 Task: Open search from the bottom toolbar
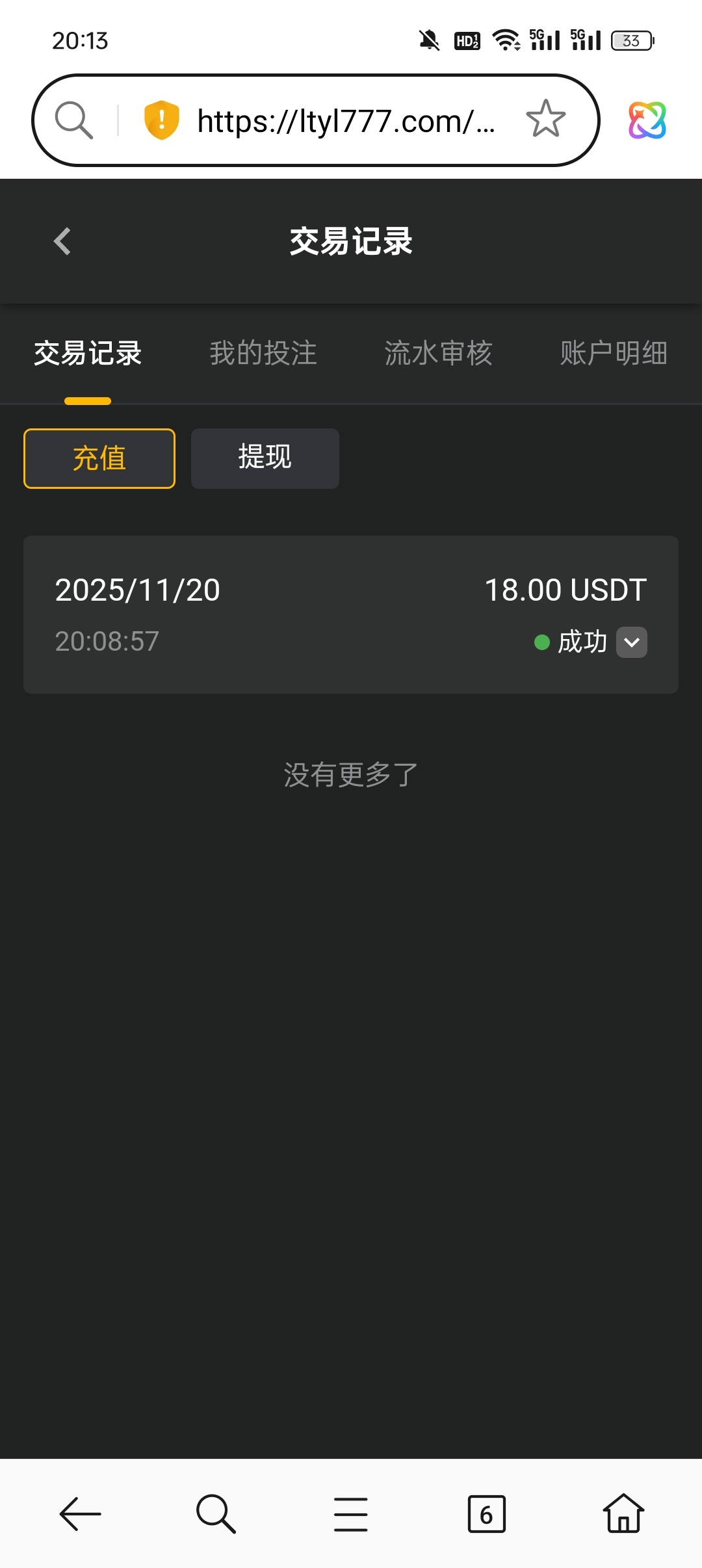pyautogui.click(x=216, y=1514)
